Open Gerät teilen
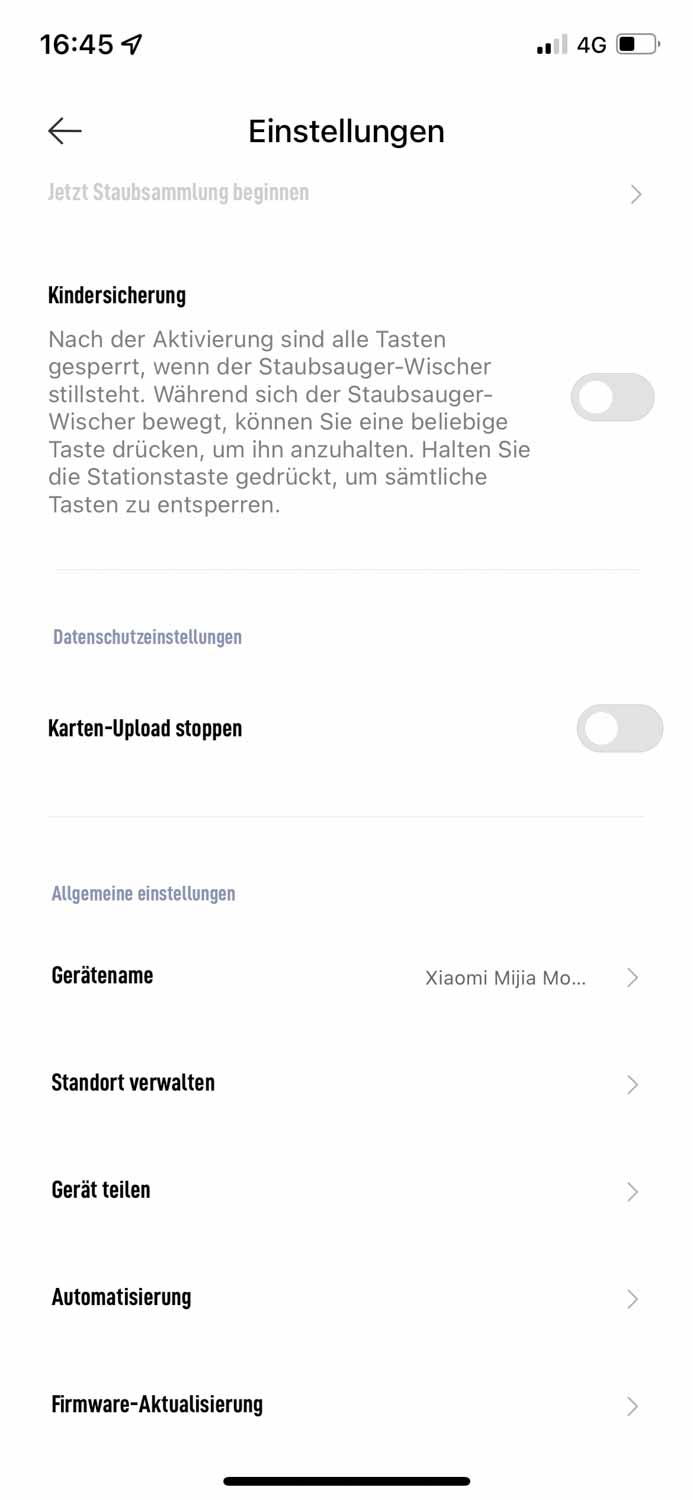This screenshot has width=693, height=1500. click(x=345, y=1191)
